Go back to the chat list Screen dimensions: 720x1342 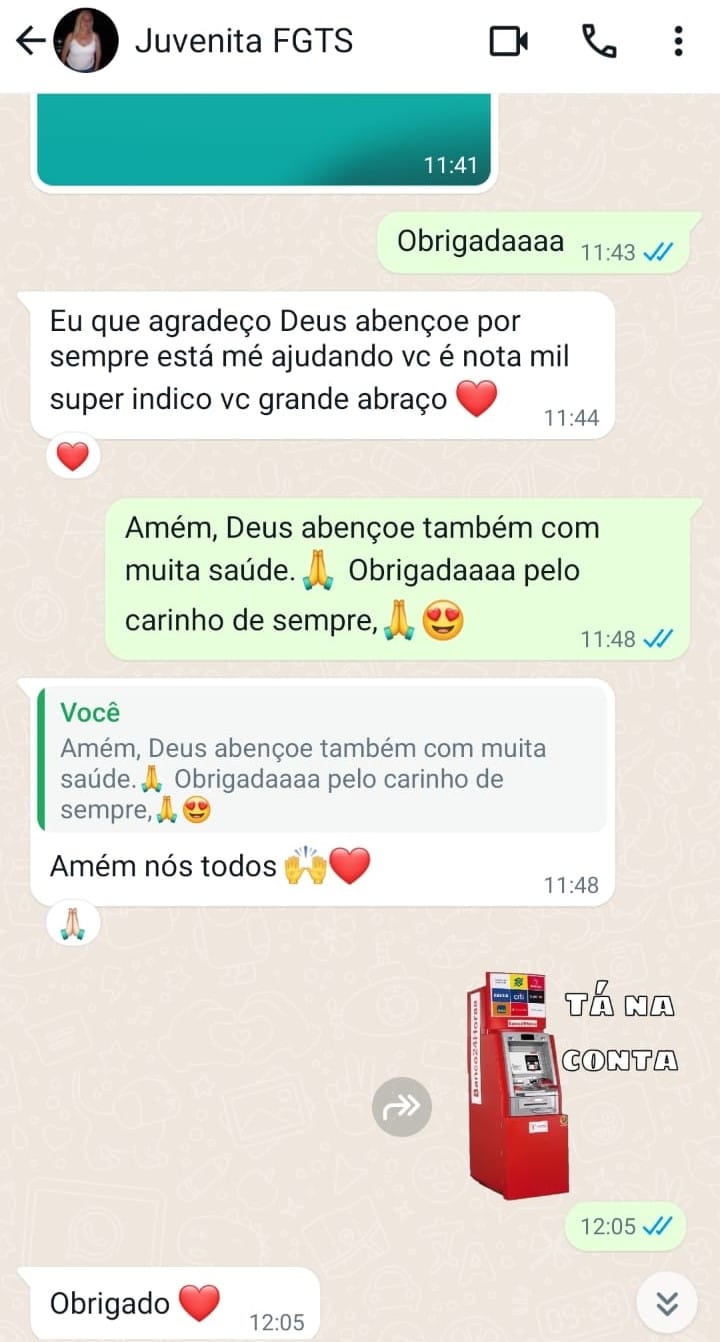point(30,41)
